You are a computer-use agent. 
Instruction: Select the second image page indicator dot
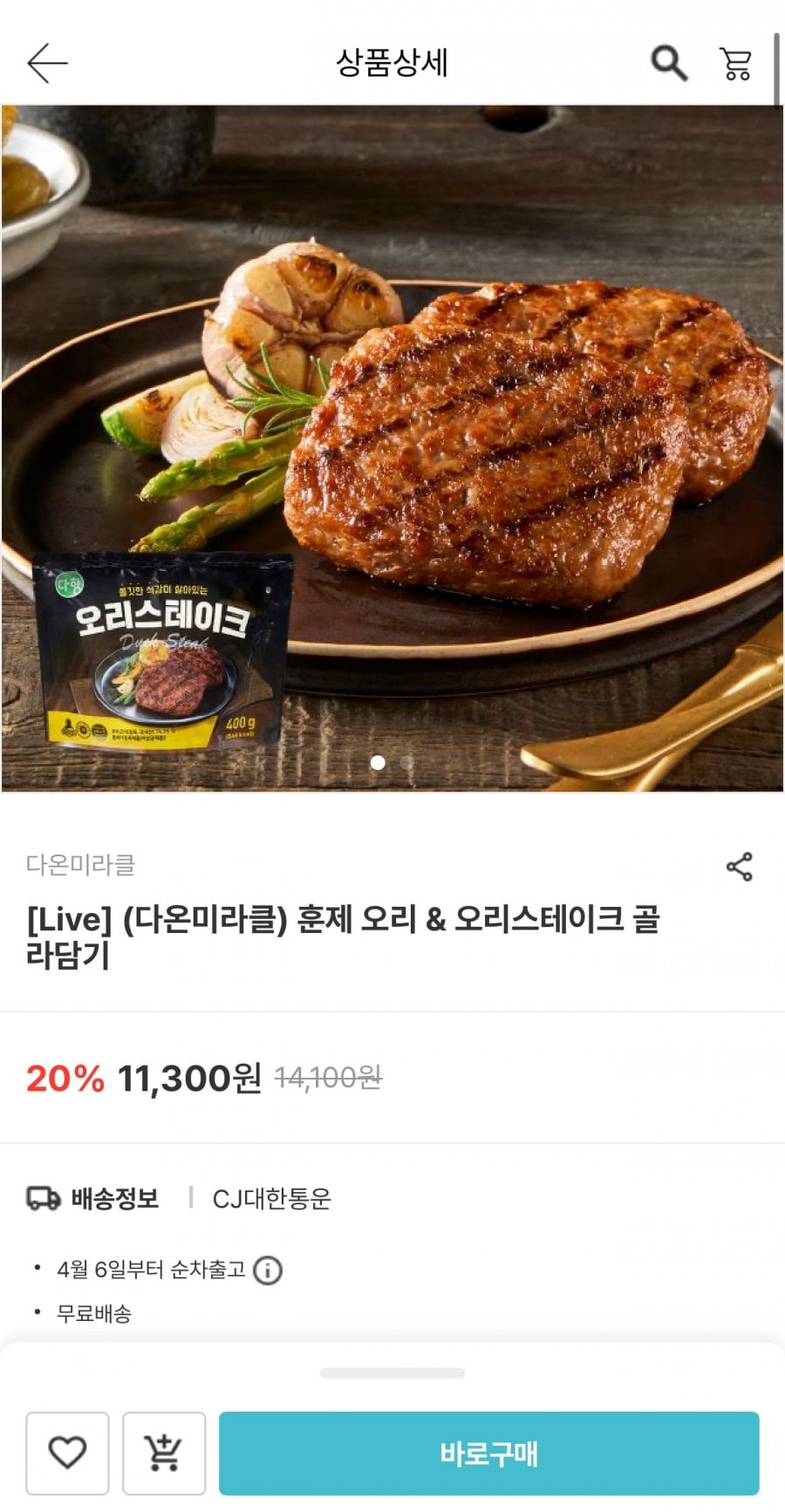point(406,762)
